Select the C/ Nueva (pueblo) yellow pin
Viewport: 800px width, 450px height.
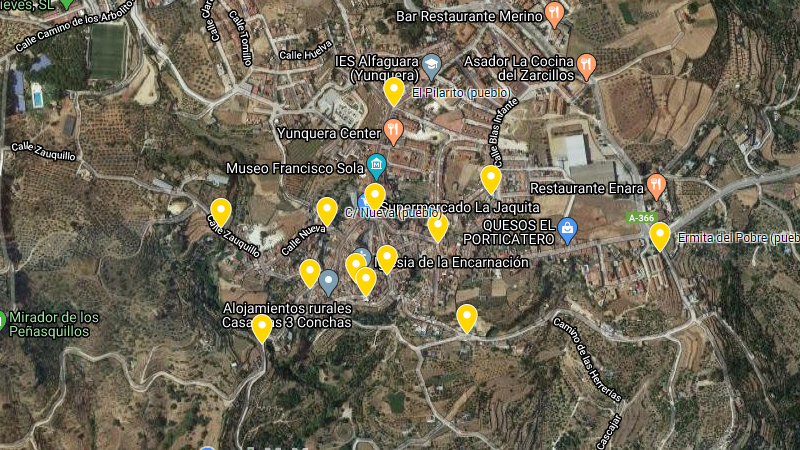point(375,196)
